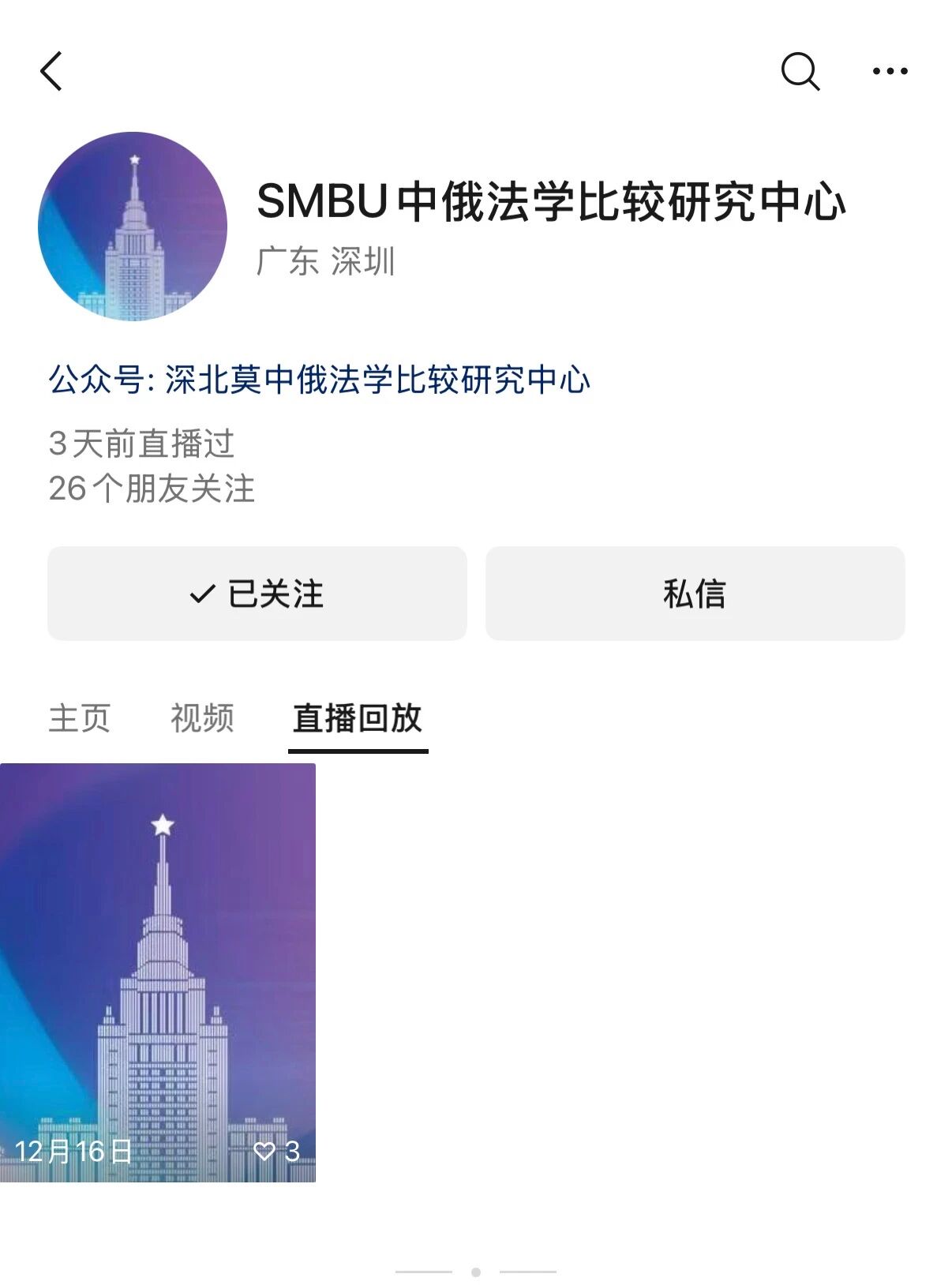Tap the 已关注 button to unfollow
952x1285 pixels.
(257, 594)
